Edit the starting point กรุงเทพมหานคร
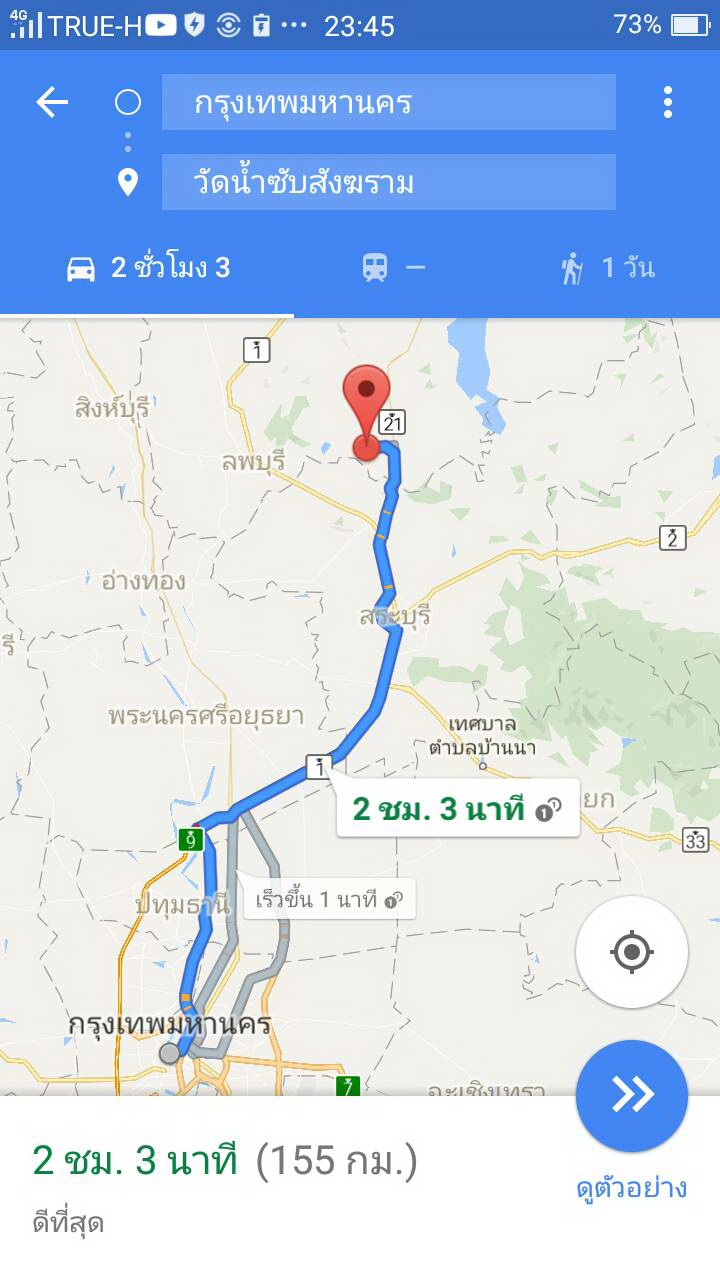The image size is (720, 1280). pos(388,102)
